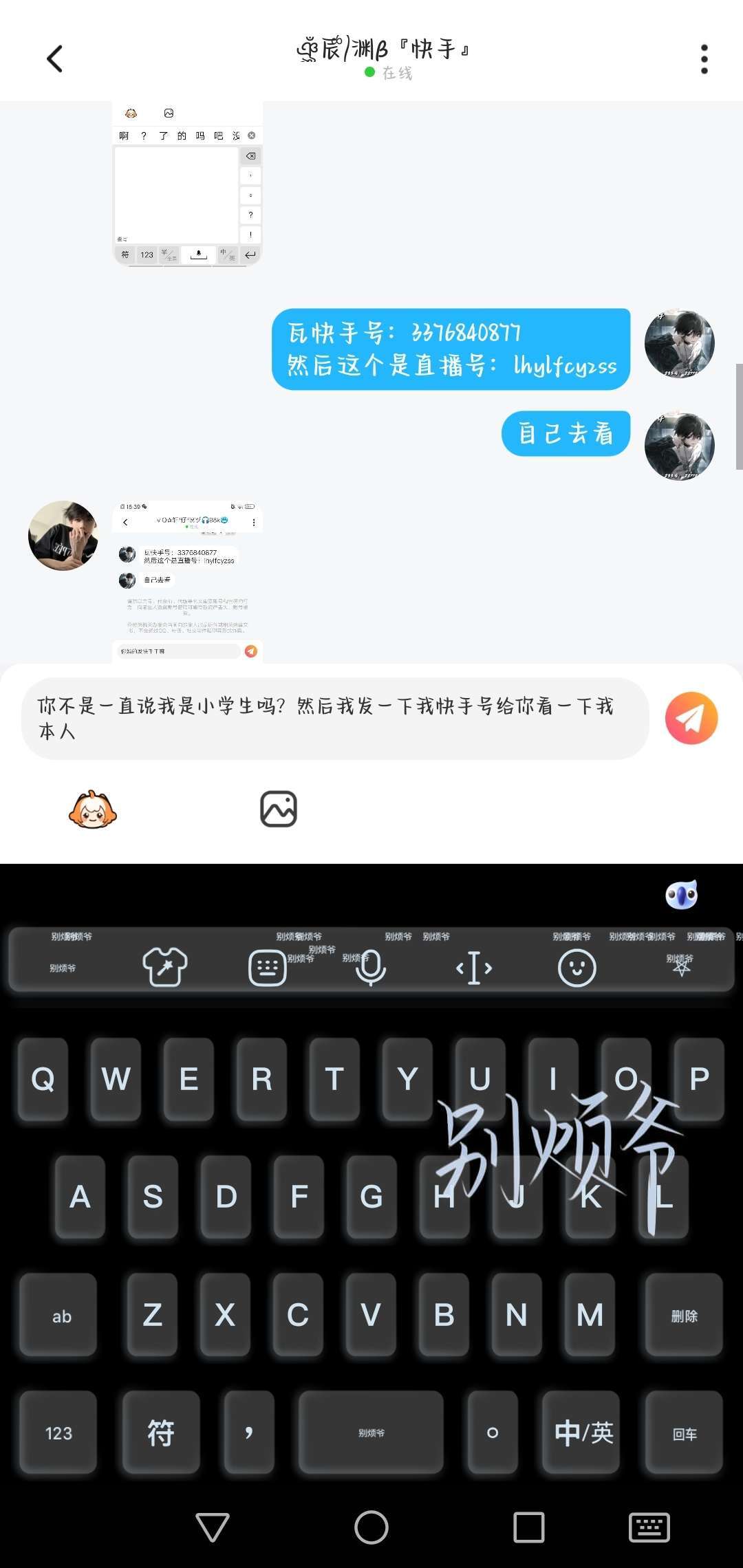Hide keyboard via navigation bar keyboard icon

click(x=649, y=1527)
